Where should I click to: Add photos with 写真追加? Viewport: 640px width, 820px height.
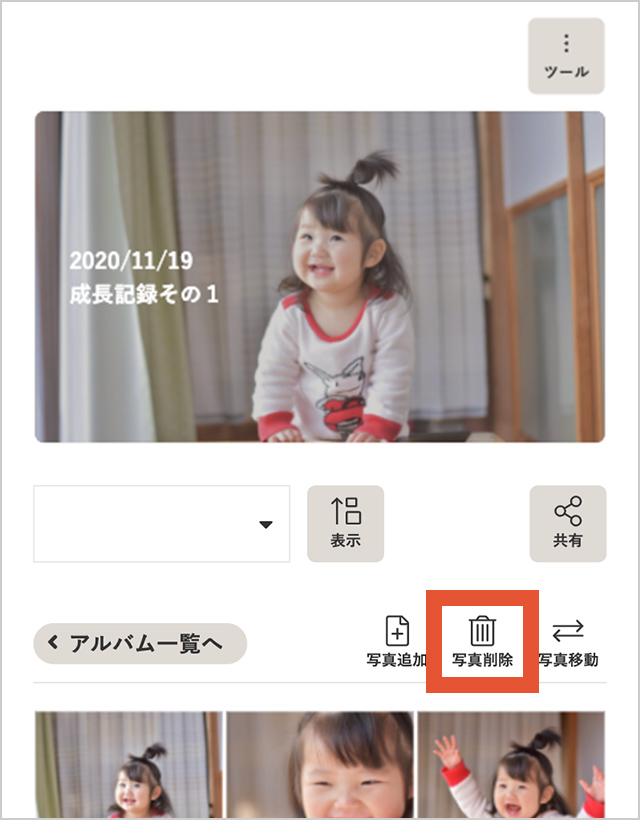[x=397, y=643]
